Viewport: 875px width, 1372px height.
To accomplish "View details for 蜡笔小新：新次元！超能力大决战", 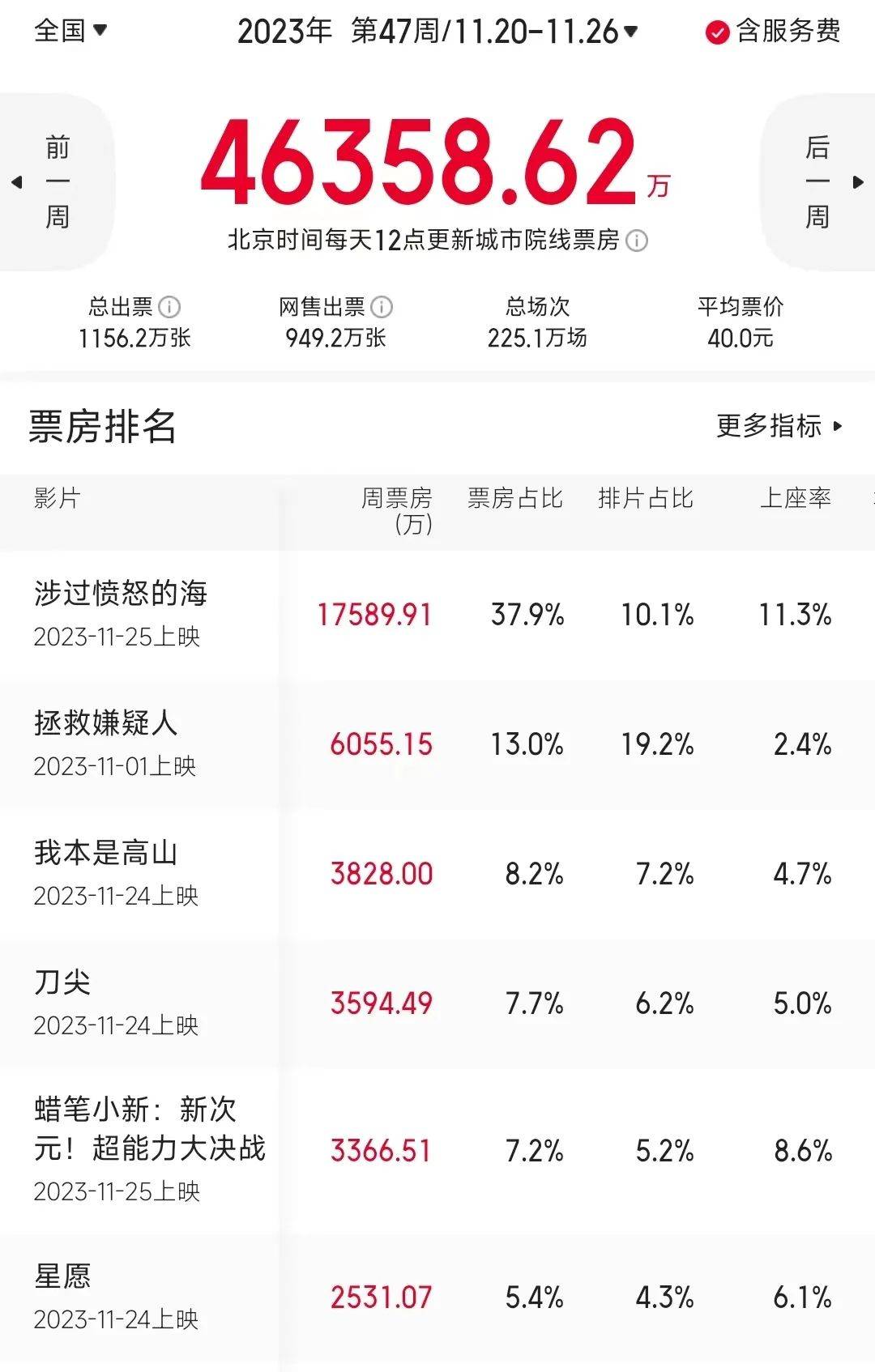I will click(x=150, y=1128).
